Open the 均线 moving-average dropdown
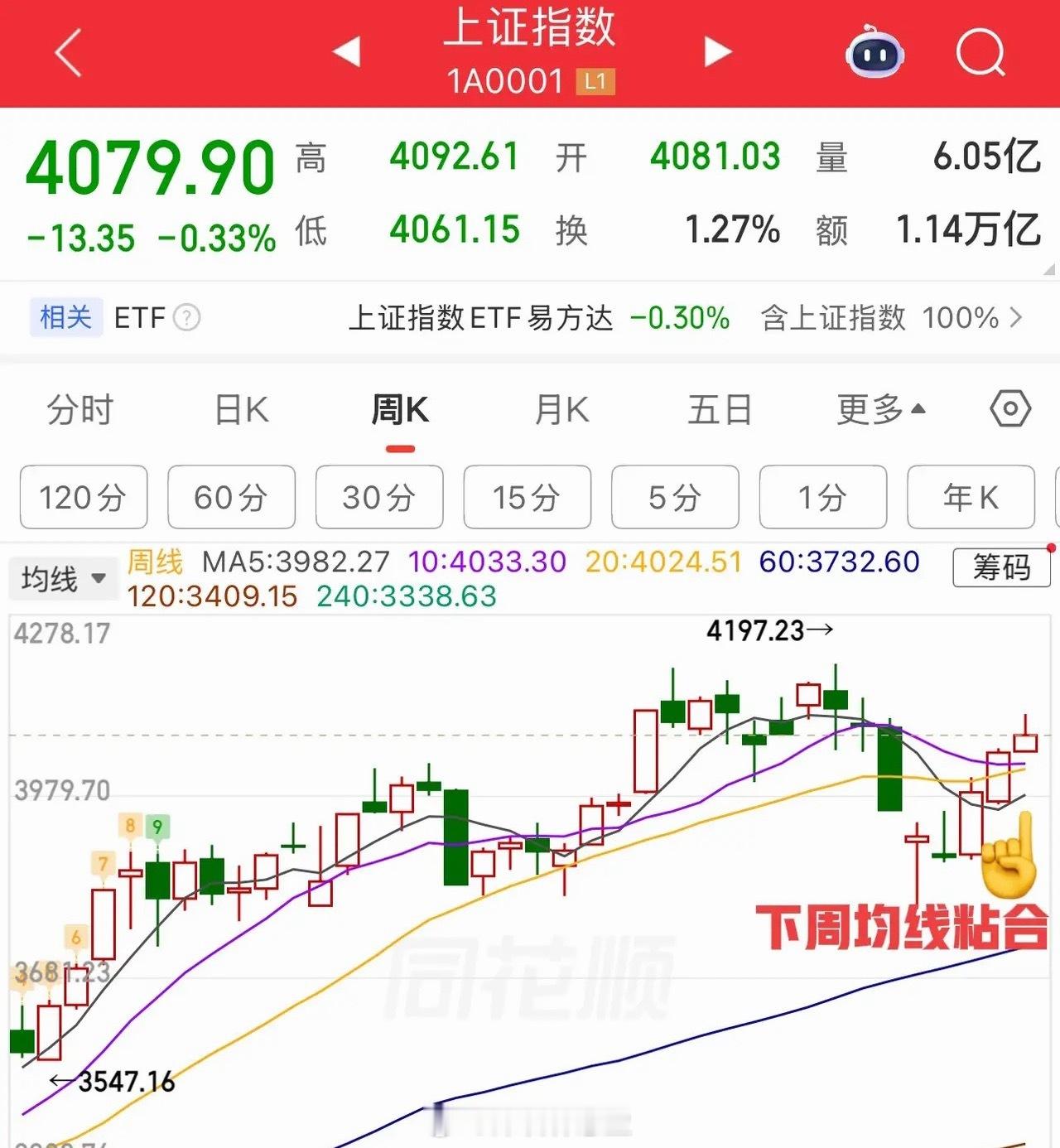 tap(65, 580)
